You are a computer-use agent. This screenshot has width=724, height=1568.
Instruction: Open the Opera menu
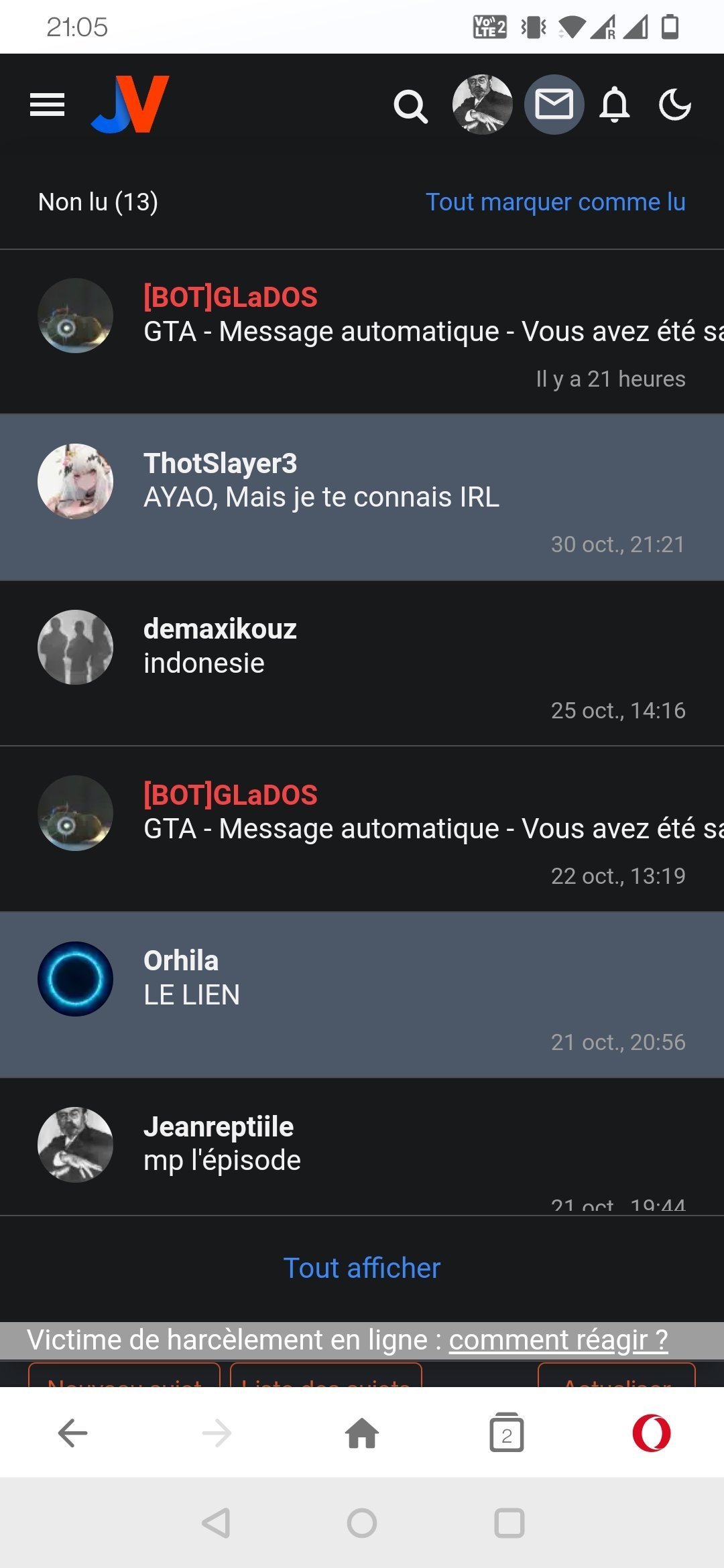[x=652, y=1433]
